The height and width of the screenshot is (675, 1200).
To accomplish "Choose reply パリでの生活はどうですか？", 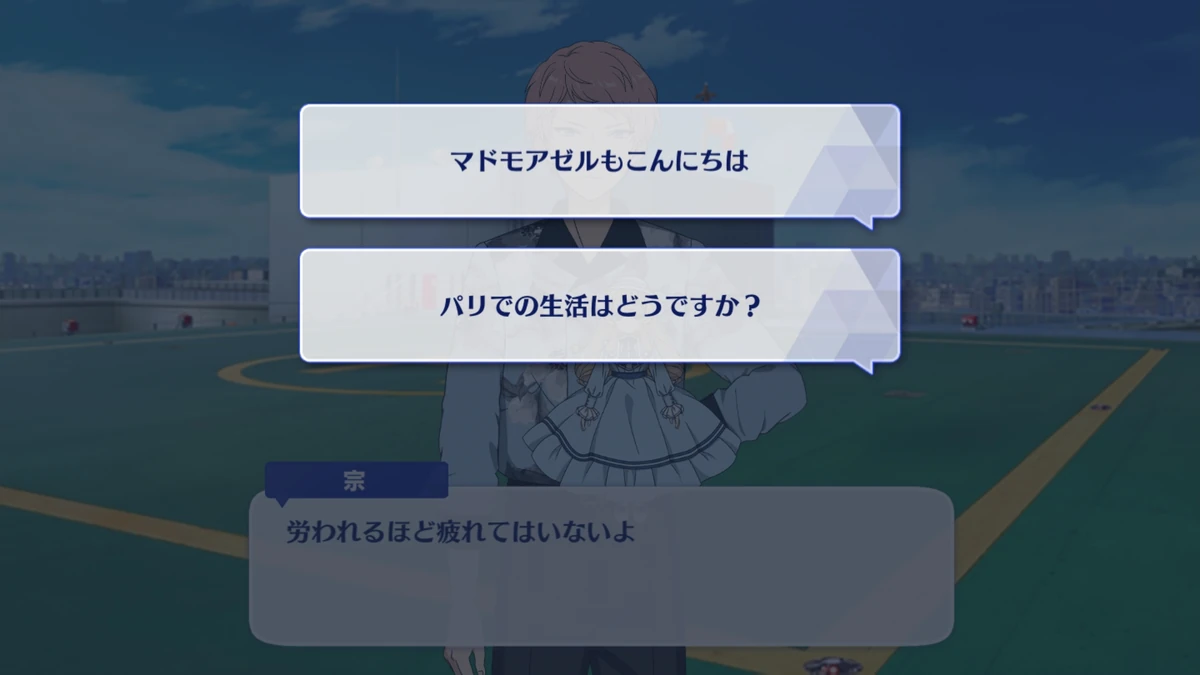I will (599, 305).
